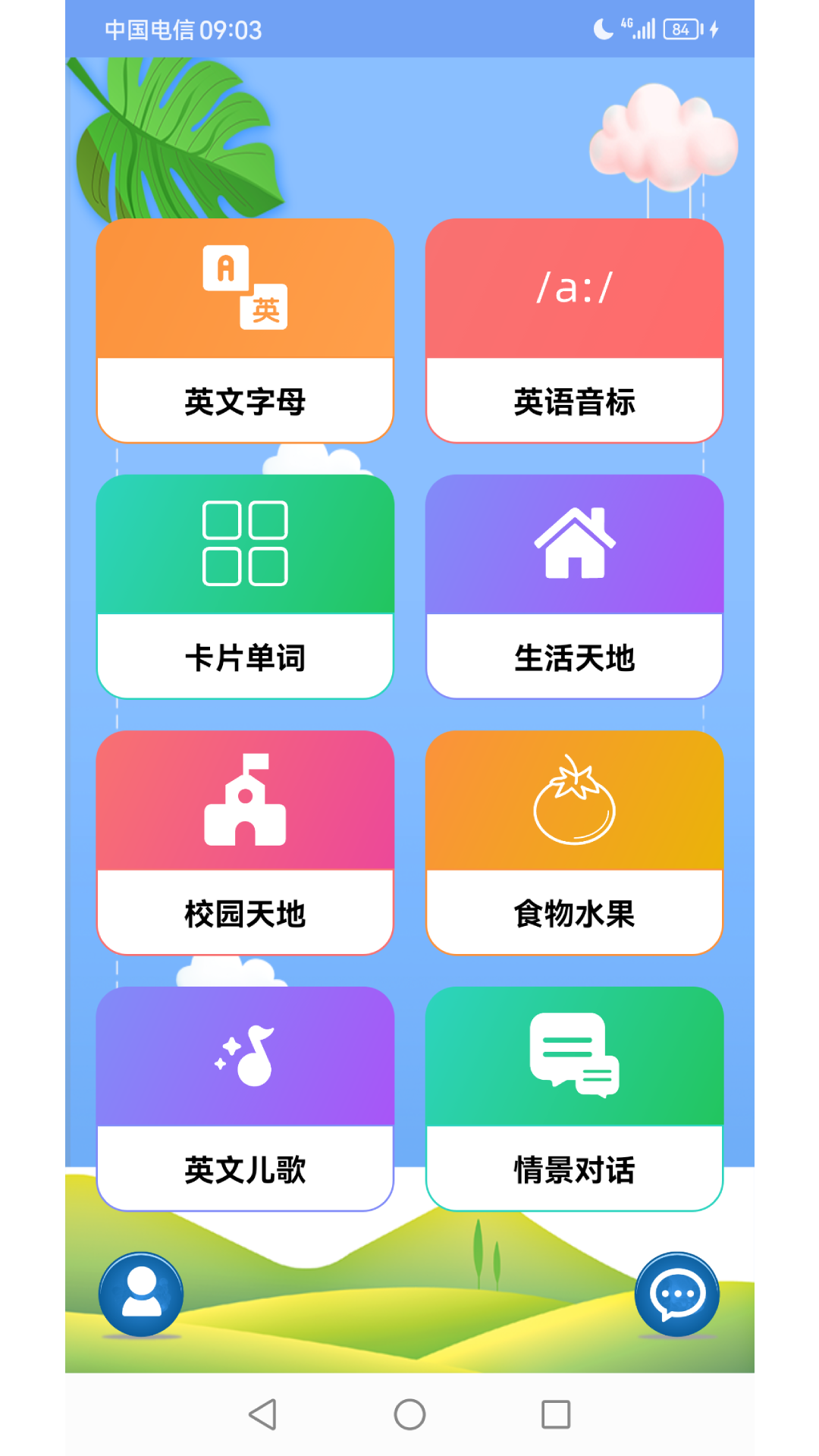Enter the 生活天地 life section
Screen dimensions: 819x1456
coord(576,658)
